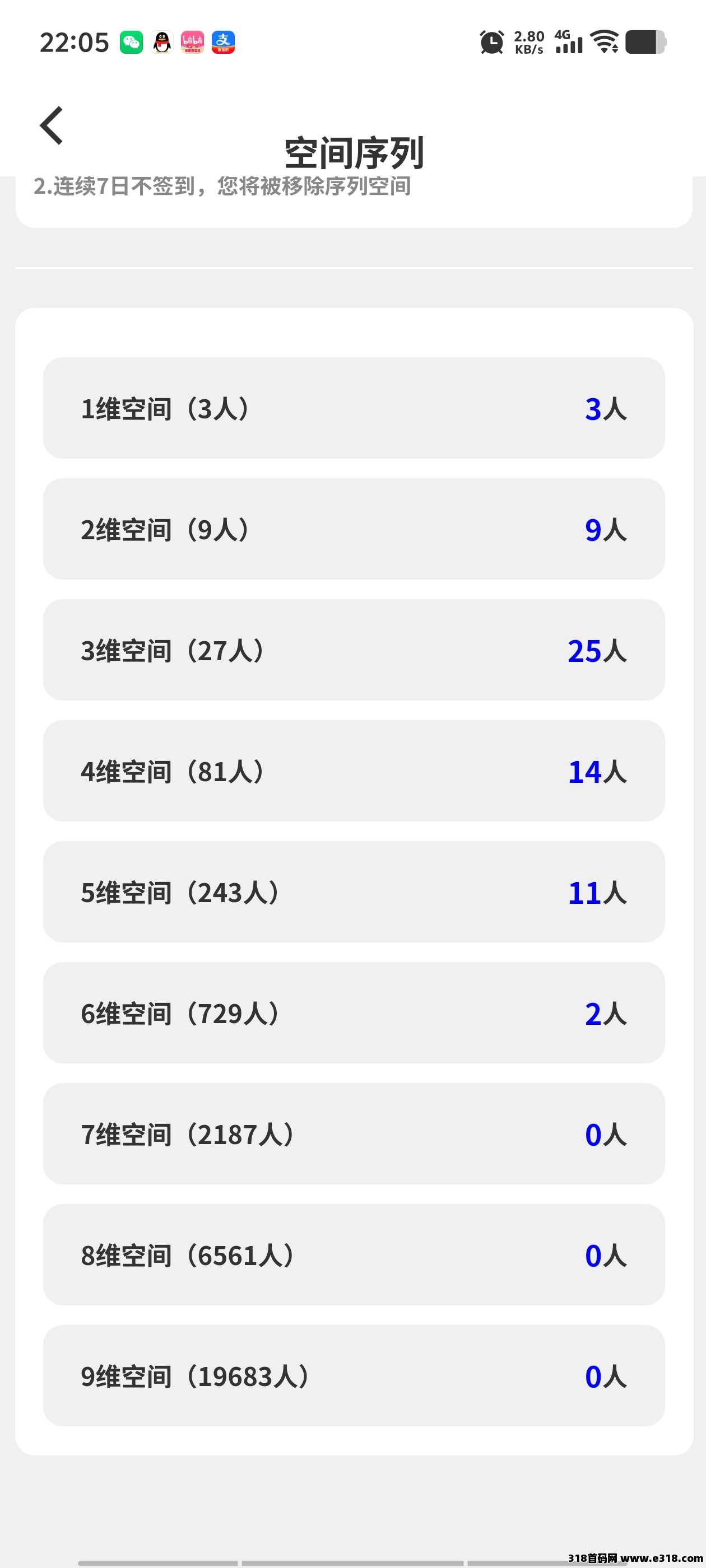The image size is (706, 1568).
Task: Select the 9维空间 (19683人) row
Action: pyautogui.click(x=354, y=1376)
